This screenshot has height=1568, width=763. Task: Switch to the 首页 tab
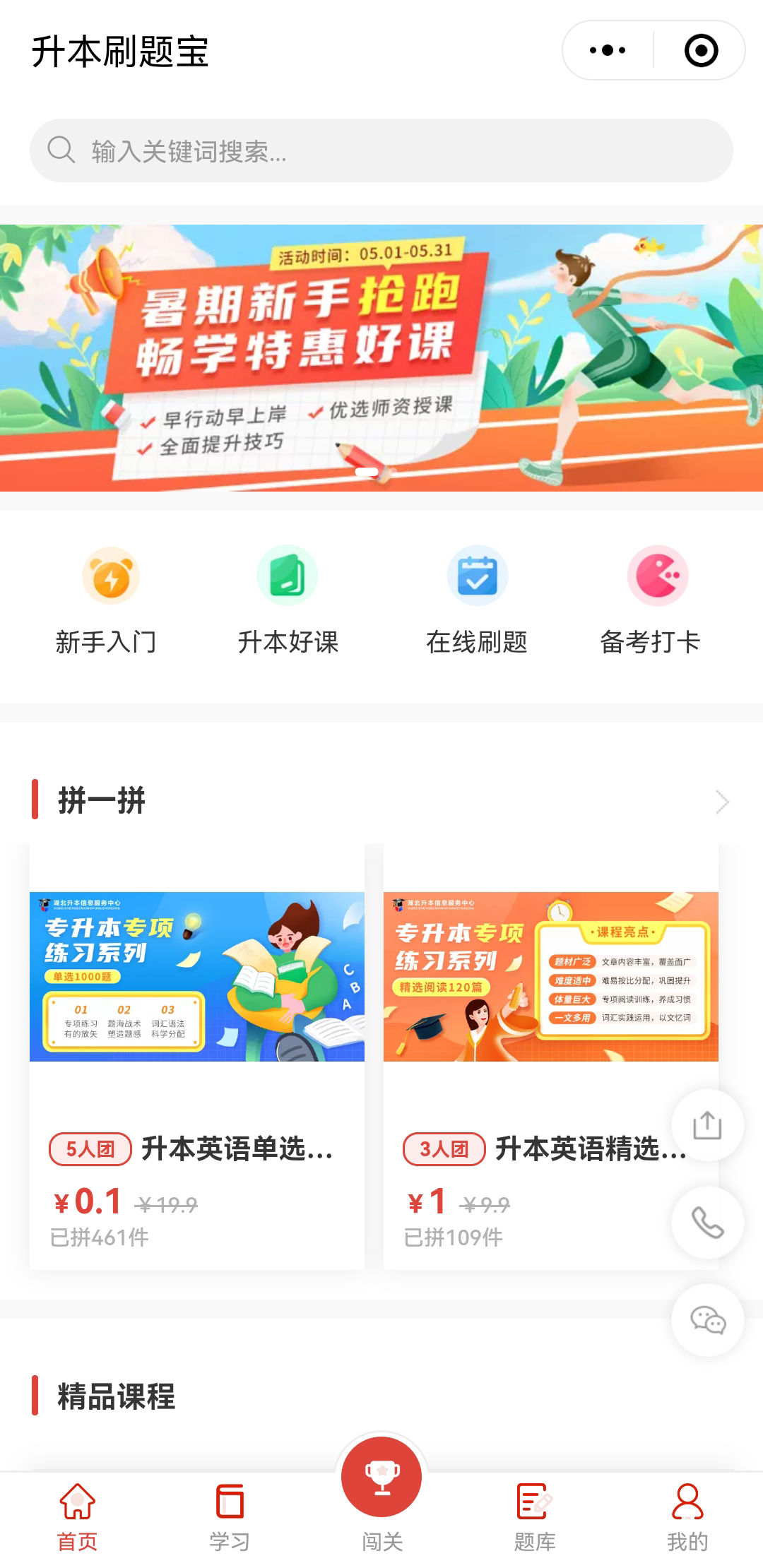[77, 1516]
